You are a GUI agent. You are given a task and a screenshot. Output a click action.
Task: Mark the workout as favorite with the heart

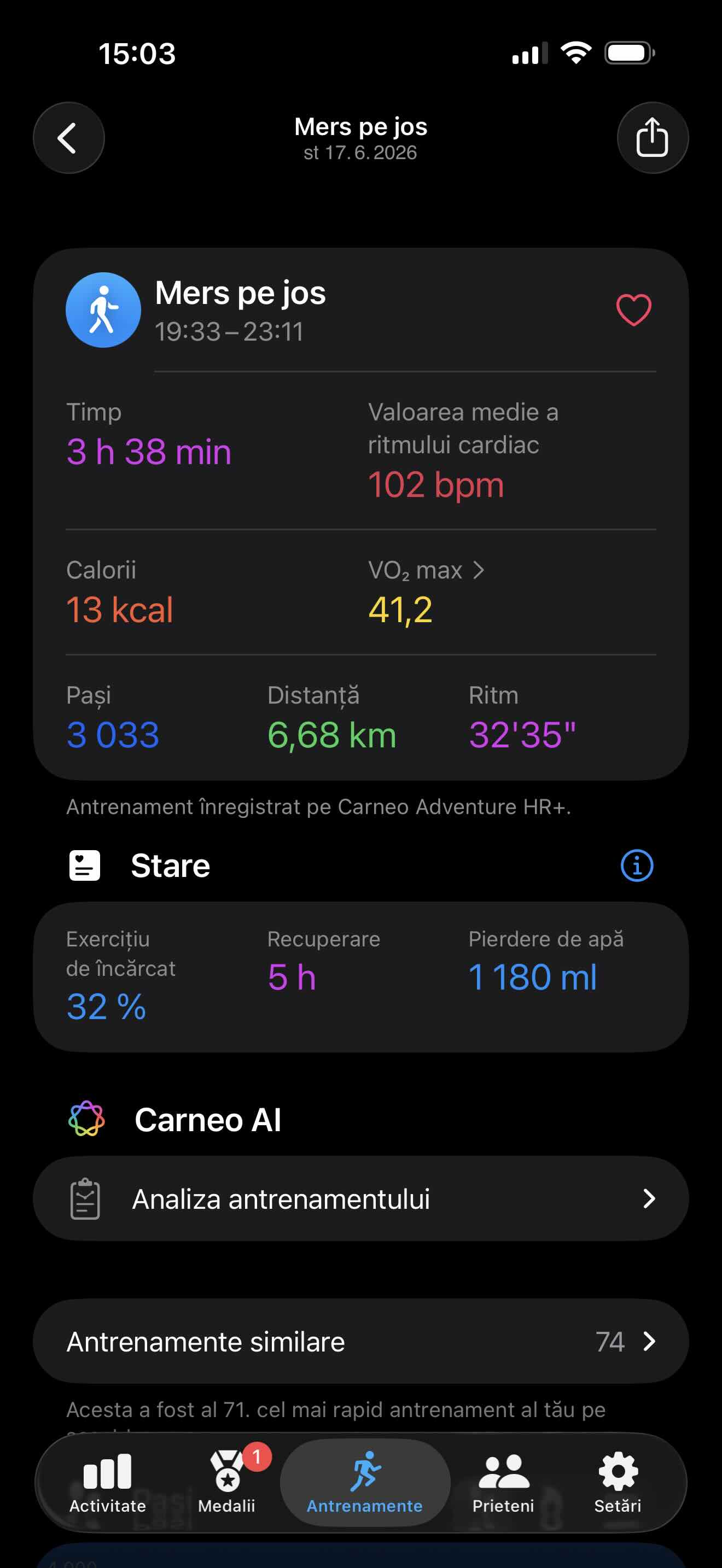(634, 310)
